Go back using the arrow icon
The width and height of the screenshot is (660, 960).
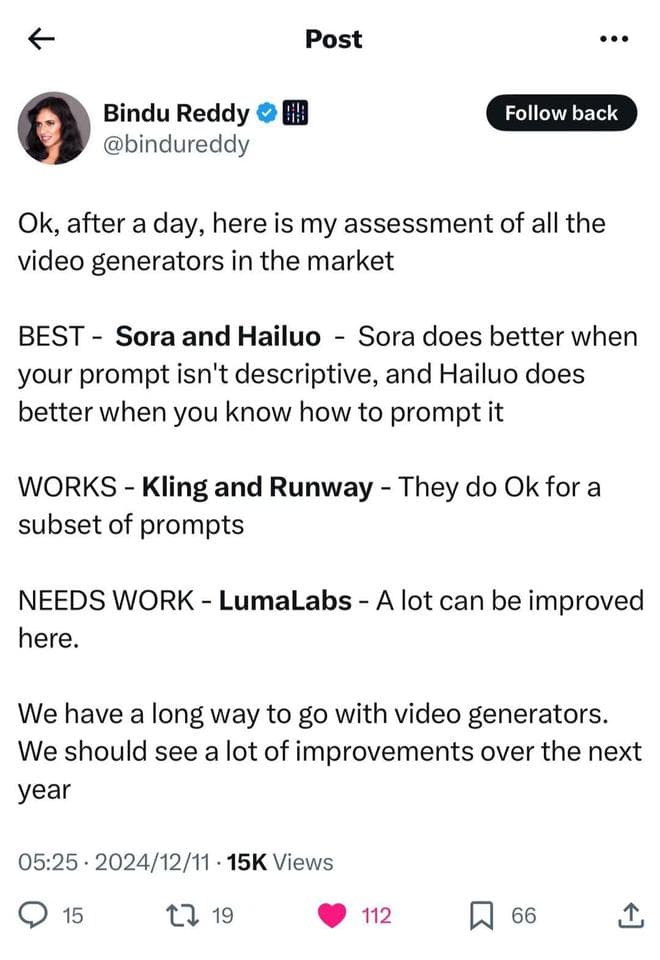pos(40,39)
